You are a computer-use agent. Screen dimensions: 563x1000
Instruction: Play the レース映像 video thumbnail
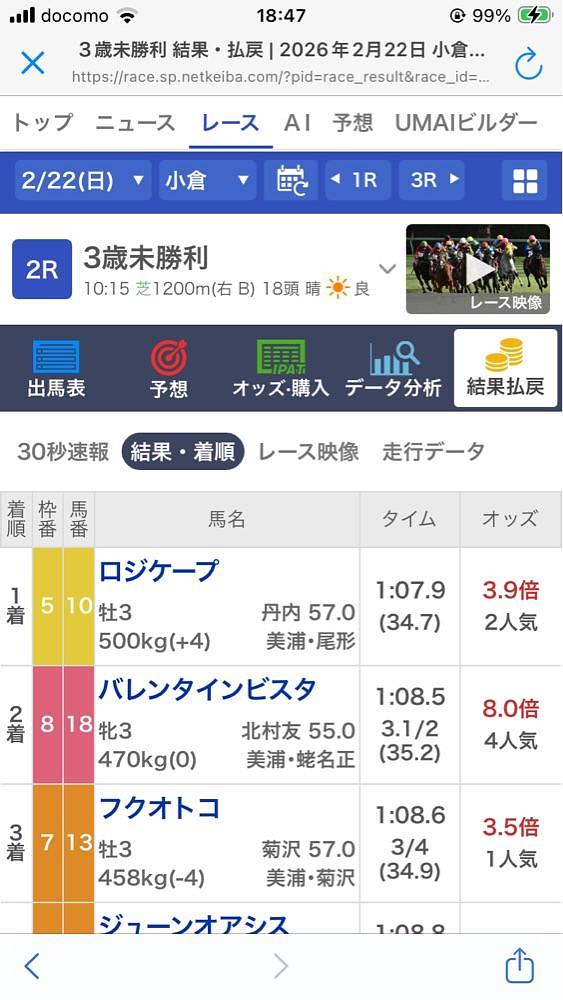pyautogui.click(x=478, y=269)
